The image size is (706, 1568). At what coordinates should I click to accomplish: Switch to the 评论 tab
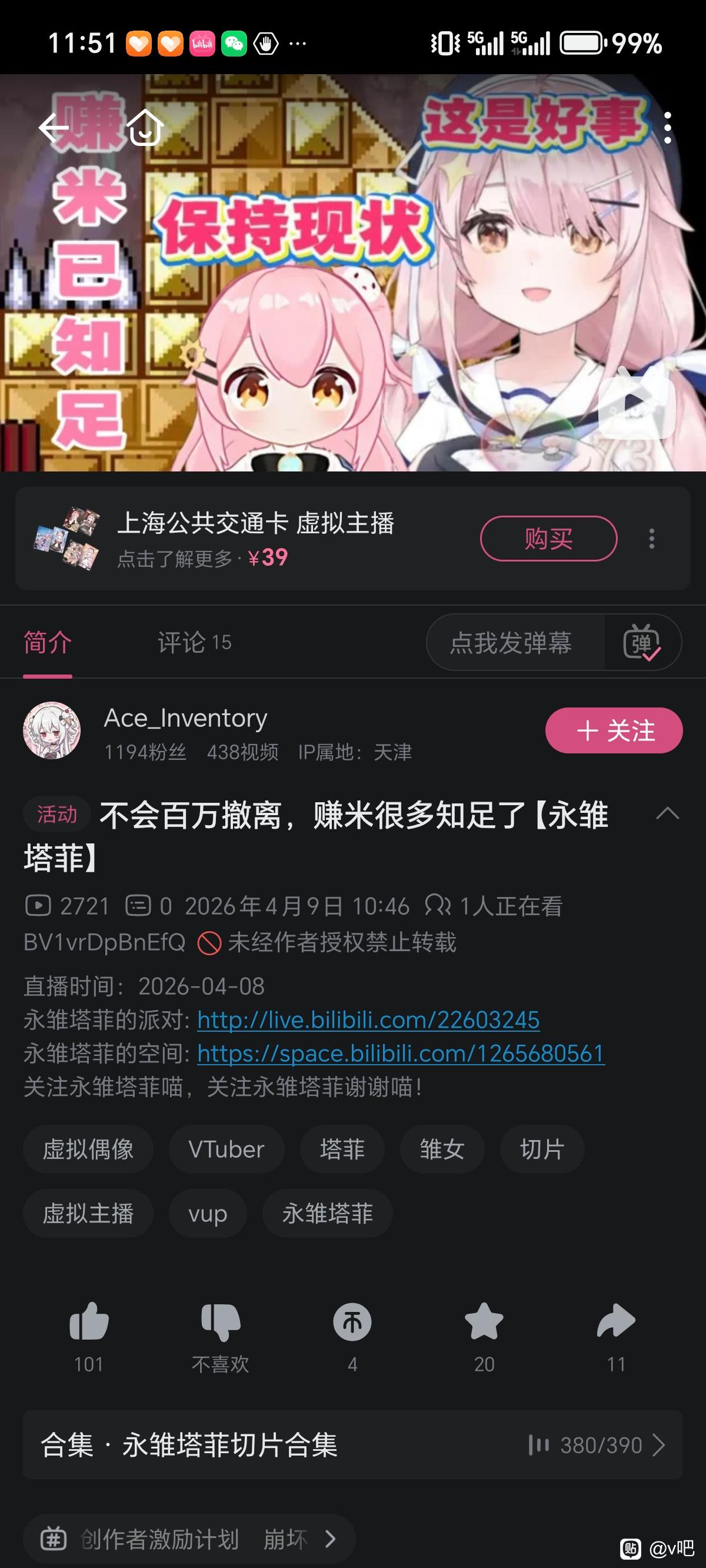194,642
